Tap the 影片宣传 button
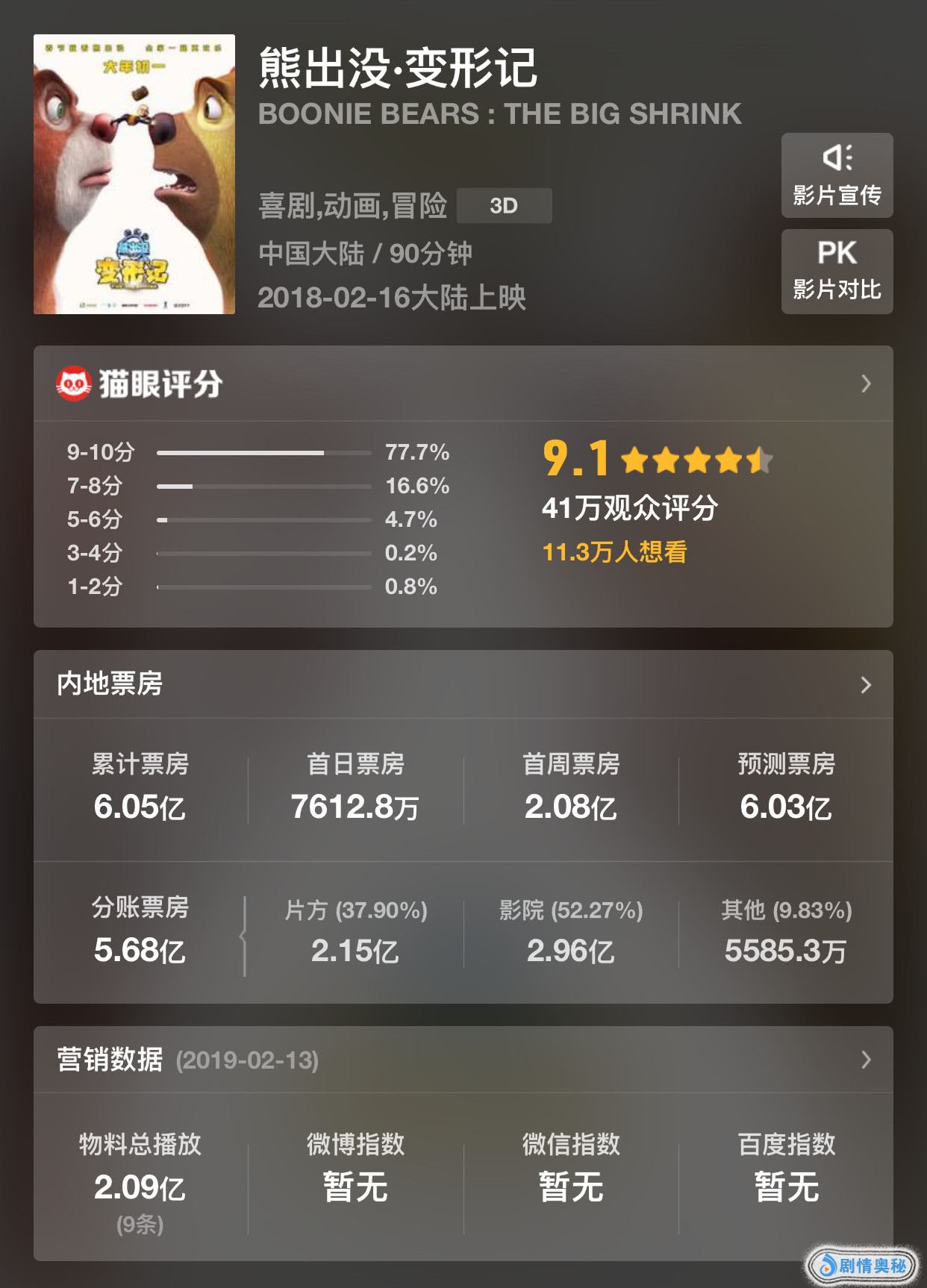927x1288 pixels. [837, 175]
